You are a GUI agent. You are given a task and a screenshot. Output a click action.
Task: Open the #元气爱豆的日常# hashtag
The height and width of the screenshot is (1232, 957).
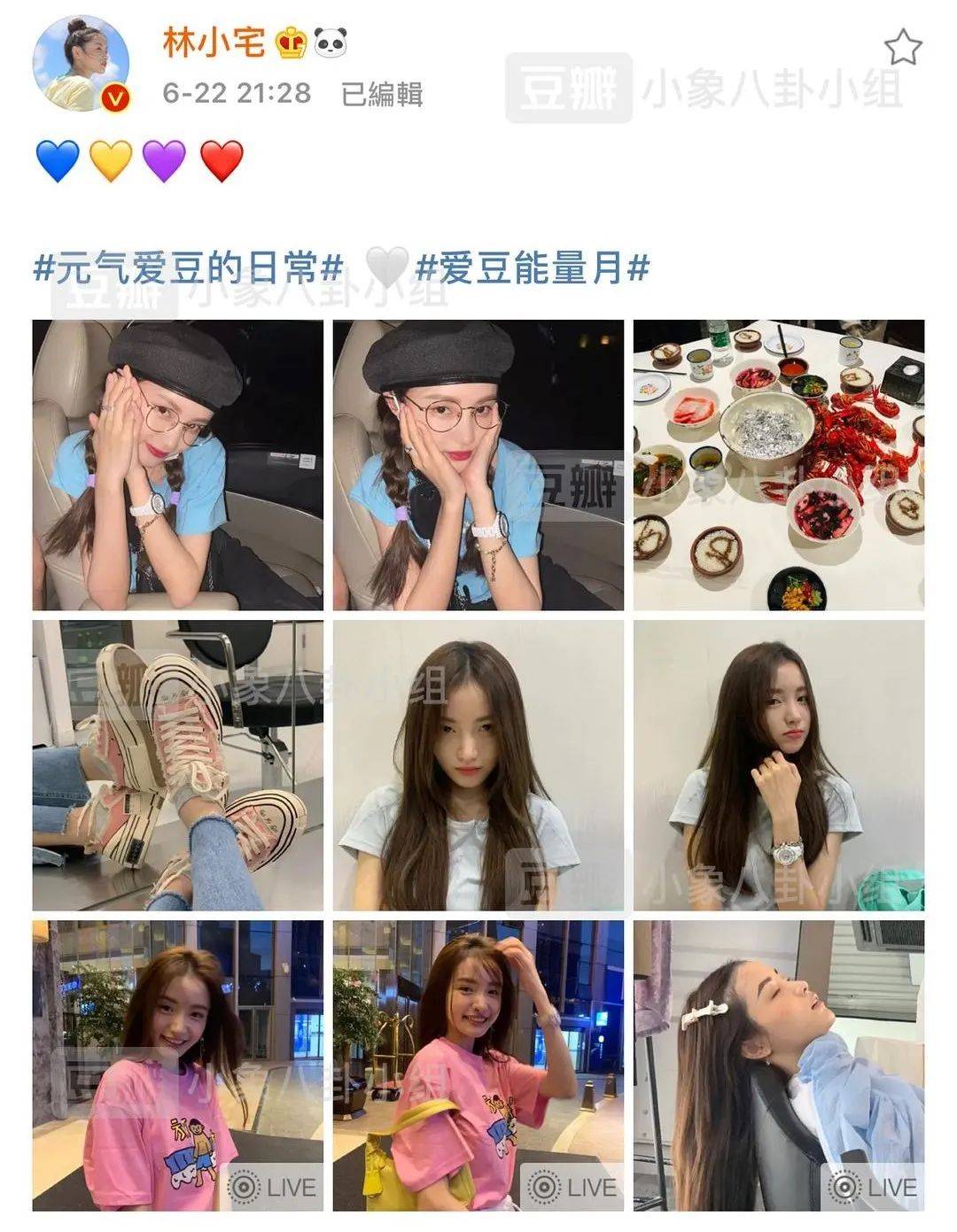coord(188,267)
